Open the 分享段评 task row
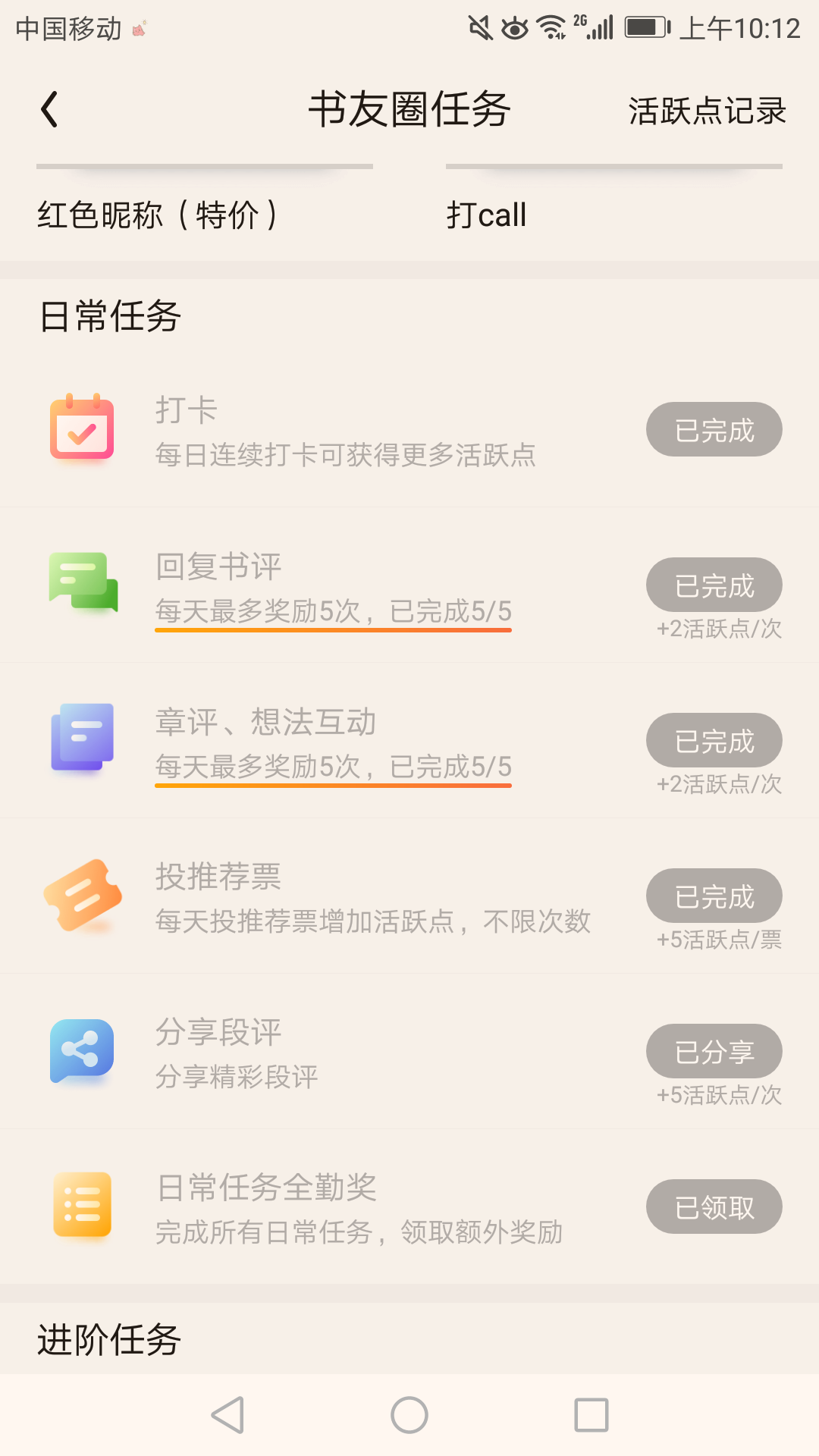Image resolution: width=819 pixels, height=1456 pixels. pyautogui.click(x=409, y=1052)
